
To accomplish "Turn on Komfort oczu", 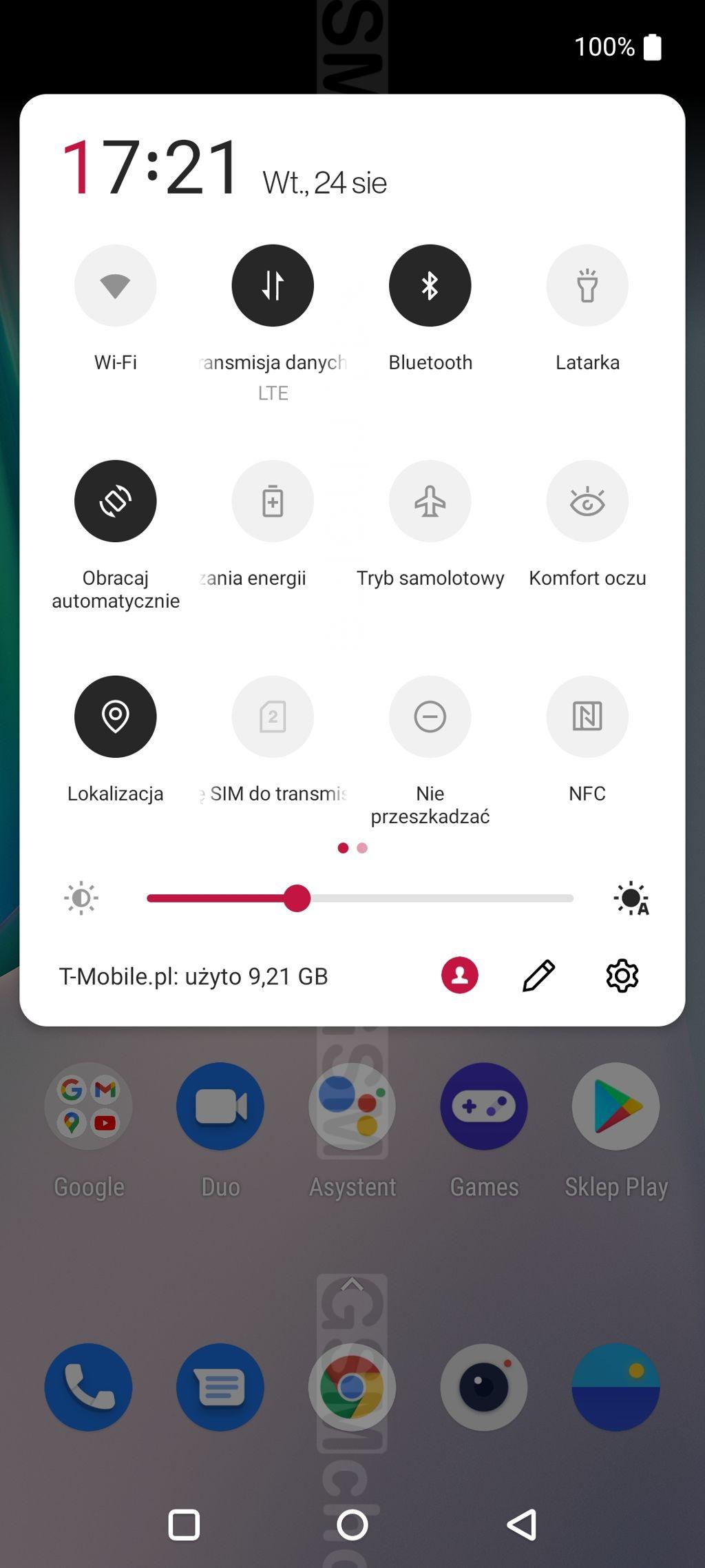I will pos(587,501).
